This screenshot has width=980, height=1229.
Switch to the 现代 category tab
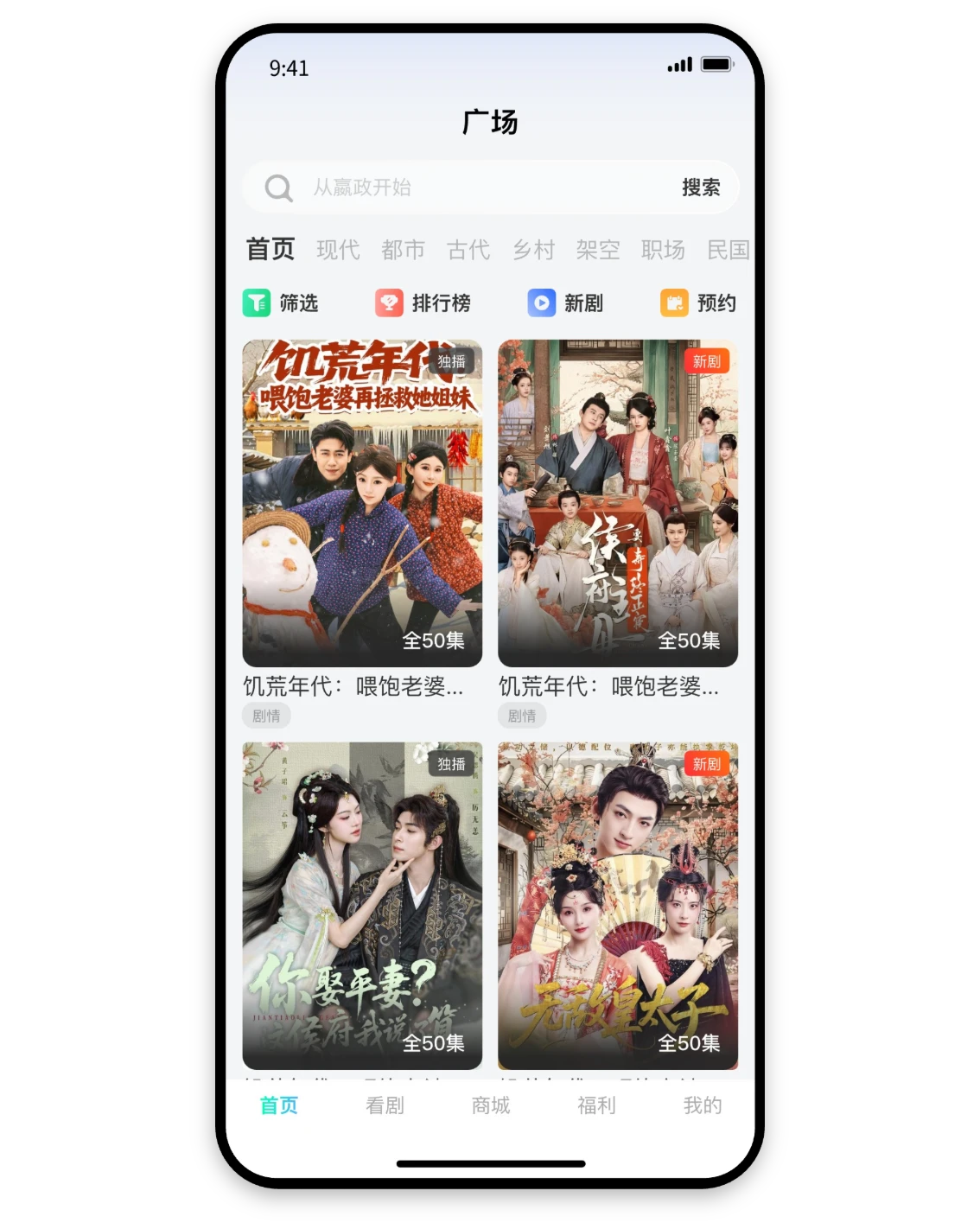tap(338, 250)
